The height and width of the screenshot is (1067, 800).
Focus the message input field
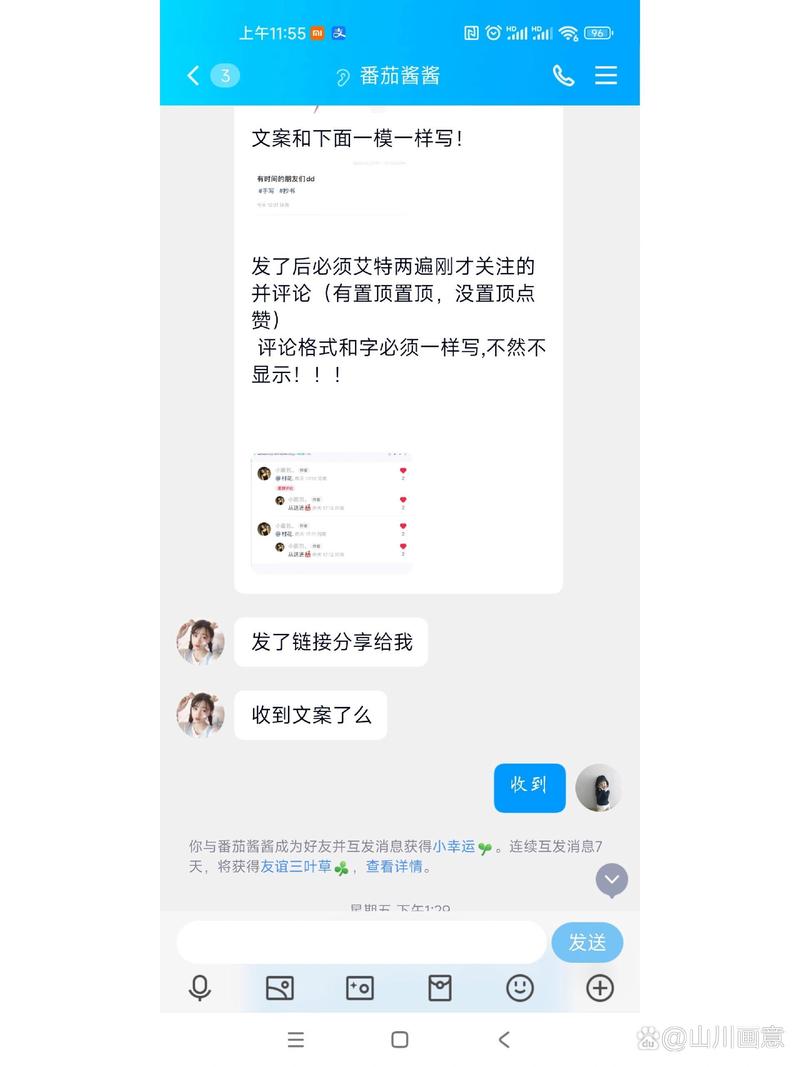pos(361,942)
